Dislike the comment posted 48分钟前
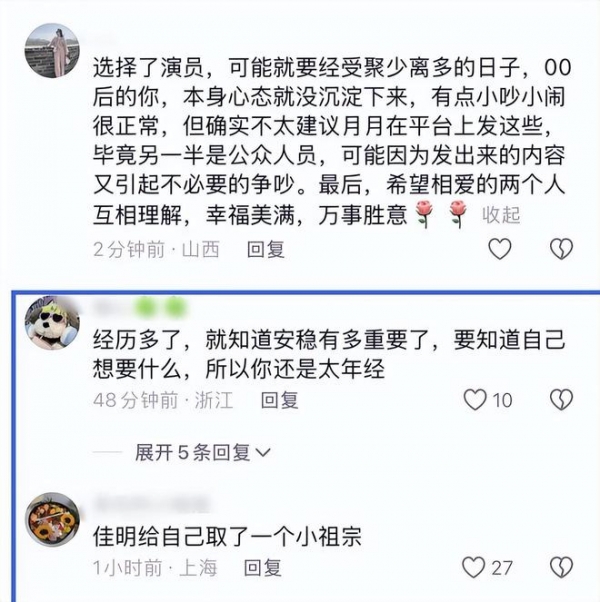The width and height of the screenshot is (600, 602). point(562,400)
